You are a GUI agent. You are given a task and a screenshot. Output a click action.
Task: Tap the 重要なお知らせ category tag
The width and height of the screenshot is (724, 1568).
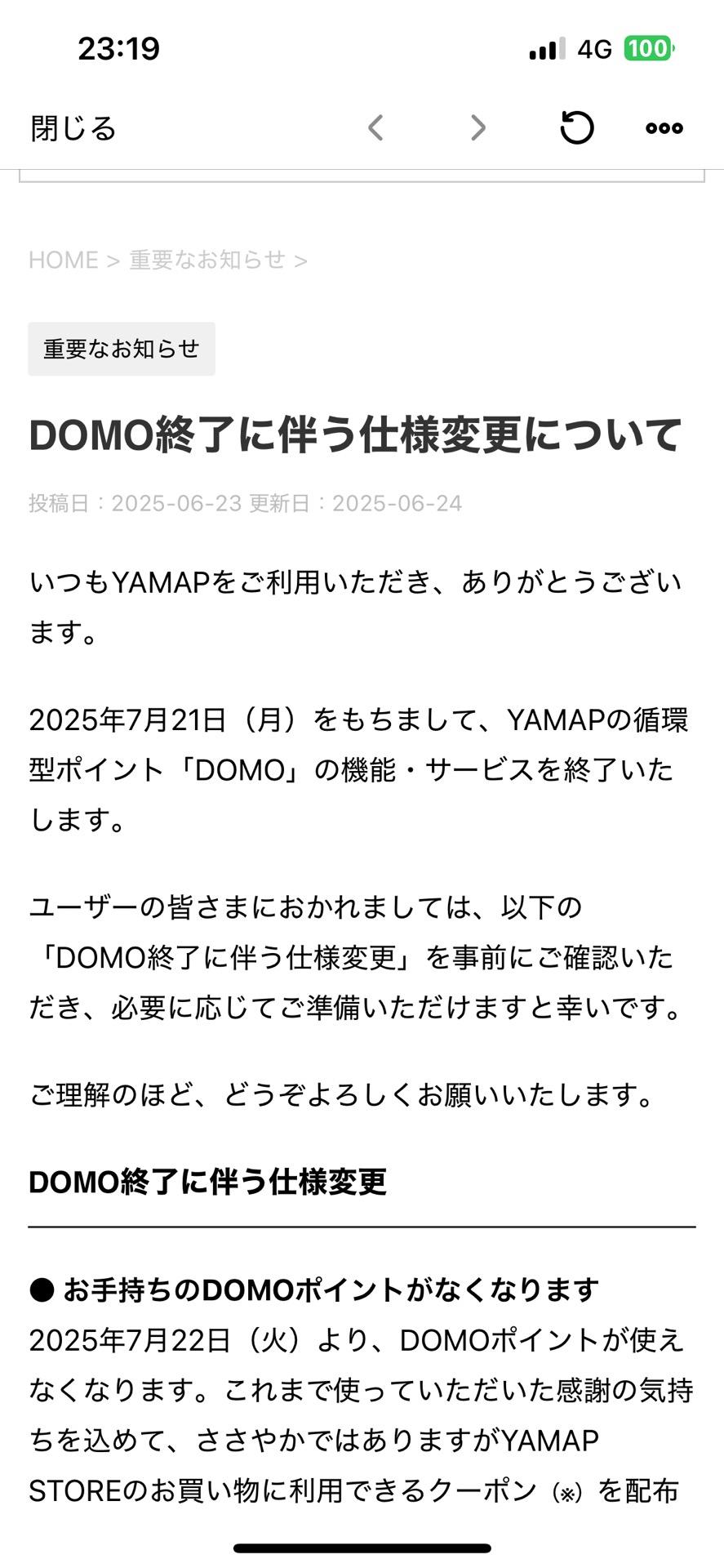coord(121,349)
